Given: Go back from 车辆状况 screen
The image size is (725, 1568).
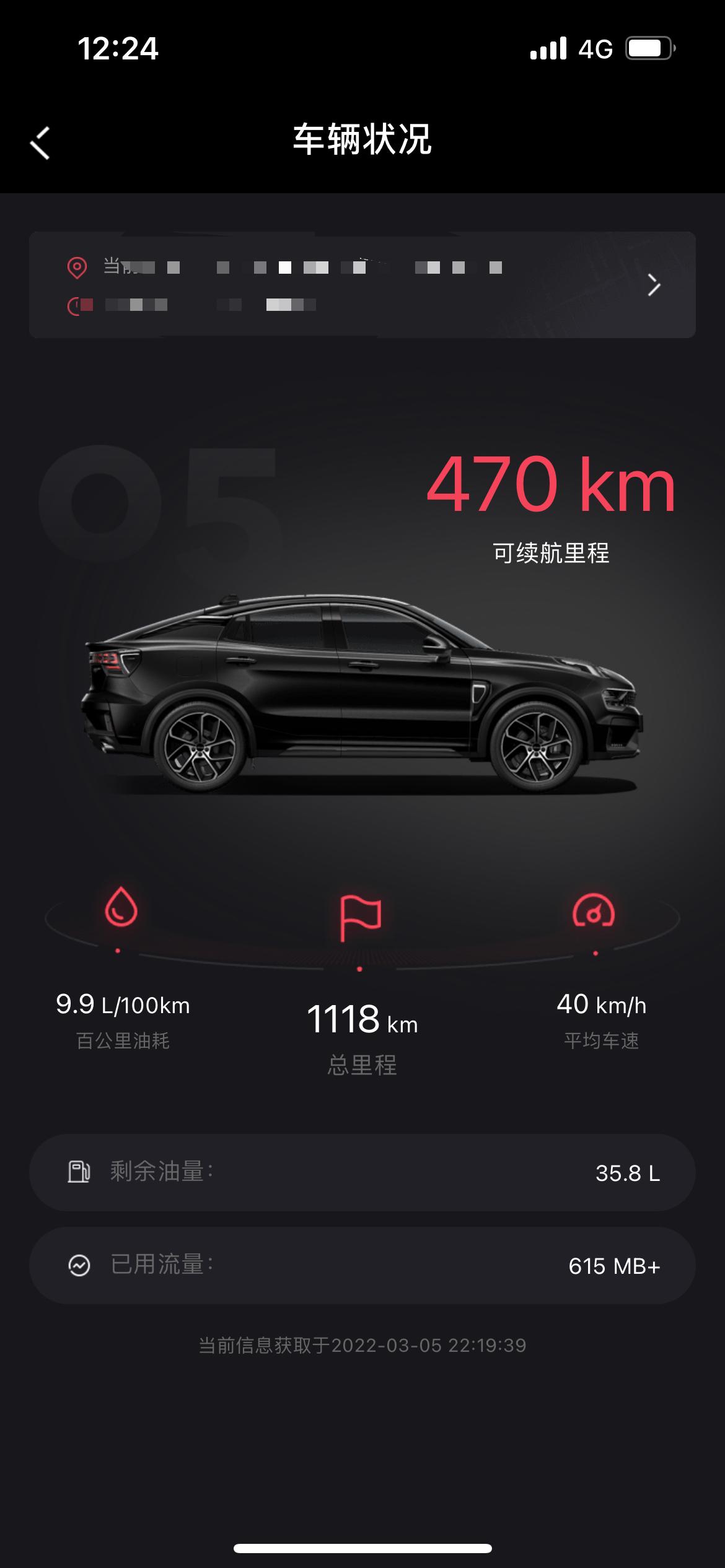Looking at the screenshot, I should coord(40,143).
